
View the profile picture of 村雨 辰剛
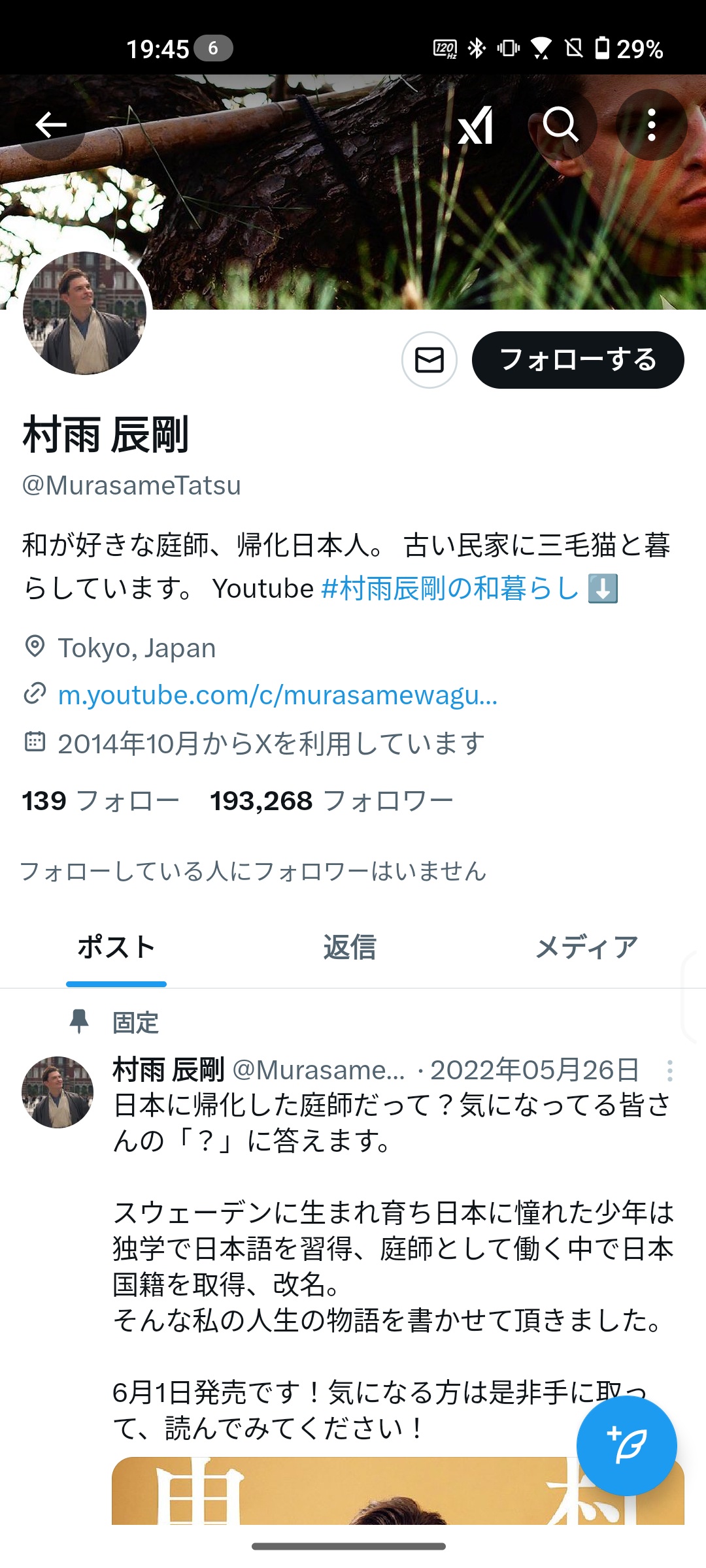[84, 313]
